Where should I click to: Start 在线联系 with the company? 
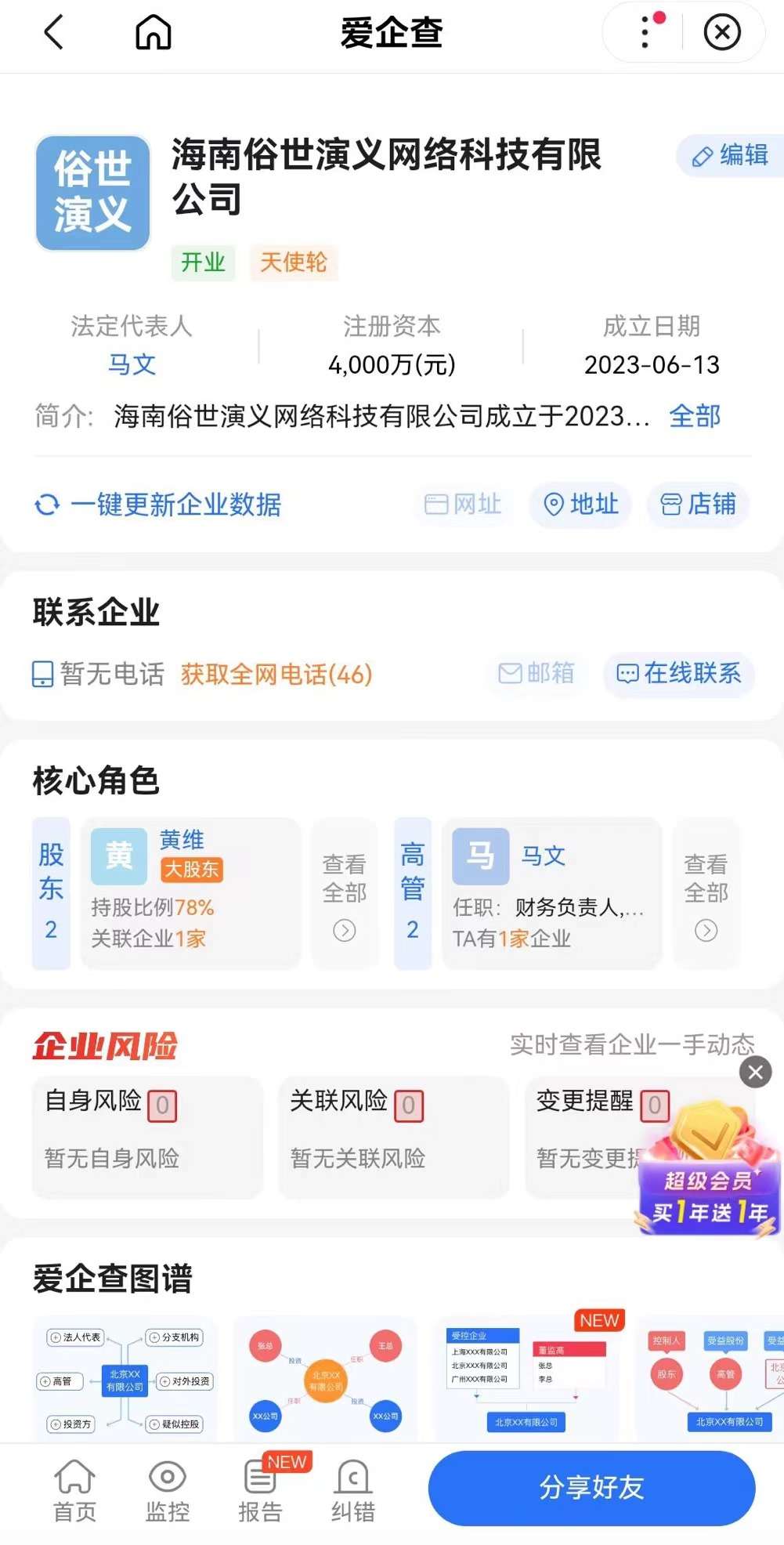pyautogui.click(x=679, y=674)
